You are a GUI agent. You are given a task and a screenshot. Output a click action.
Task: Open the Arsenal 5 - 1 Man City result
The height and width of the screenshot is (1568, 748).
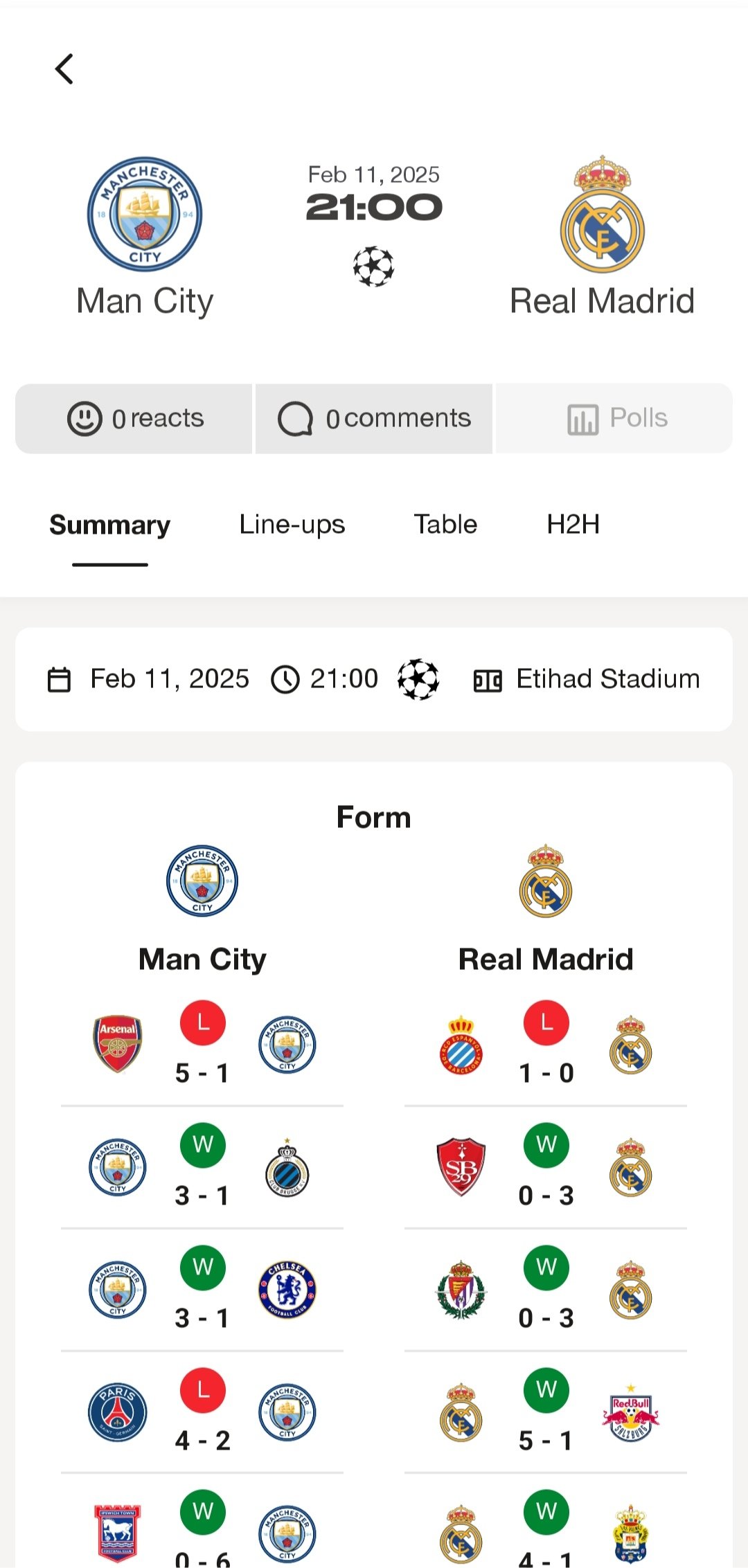202,1045
